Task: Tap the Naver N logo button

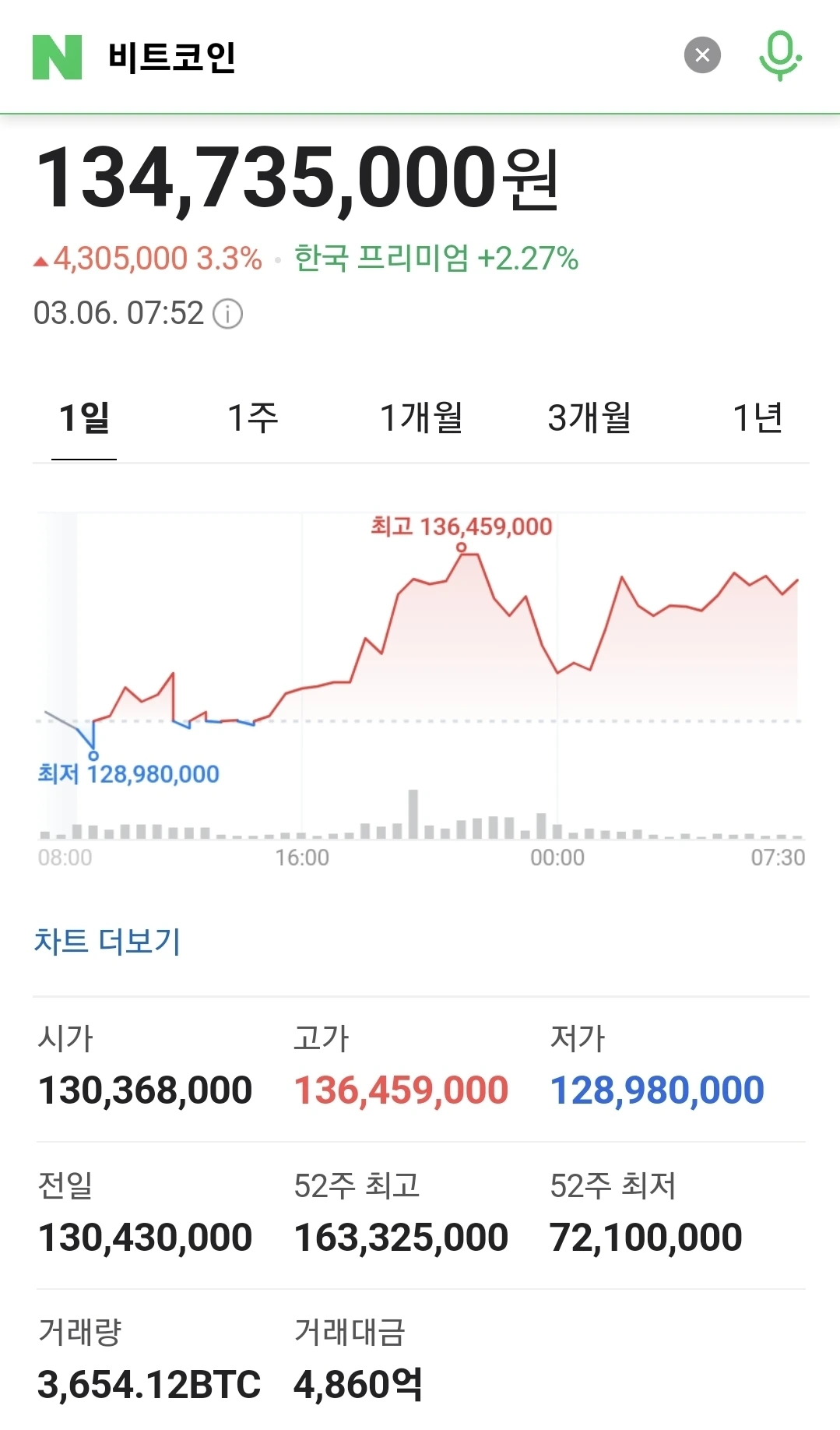Action: [x=57, y=57]
